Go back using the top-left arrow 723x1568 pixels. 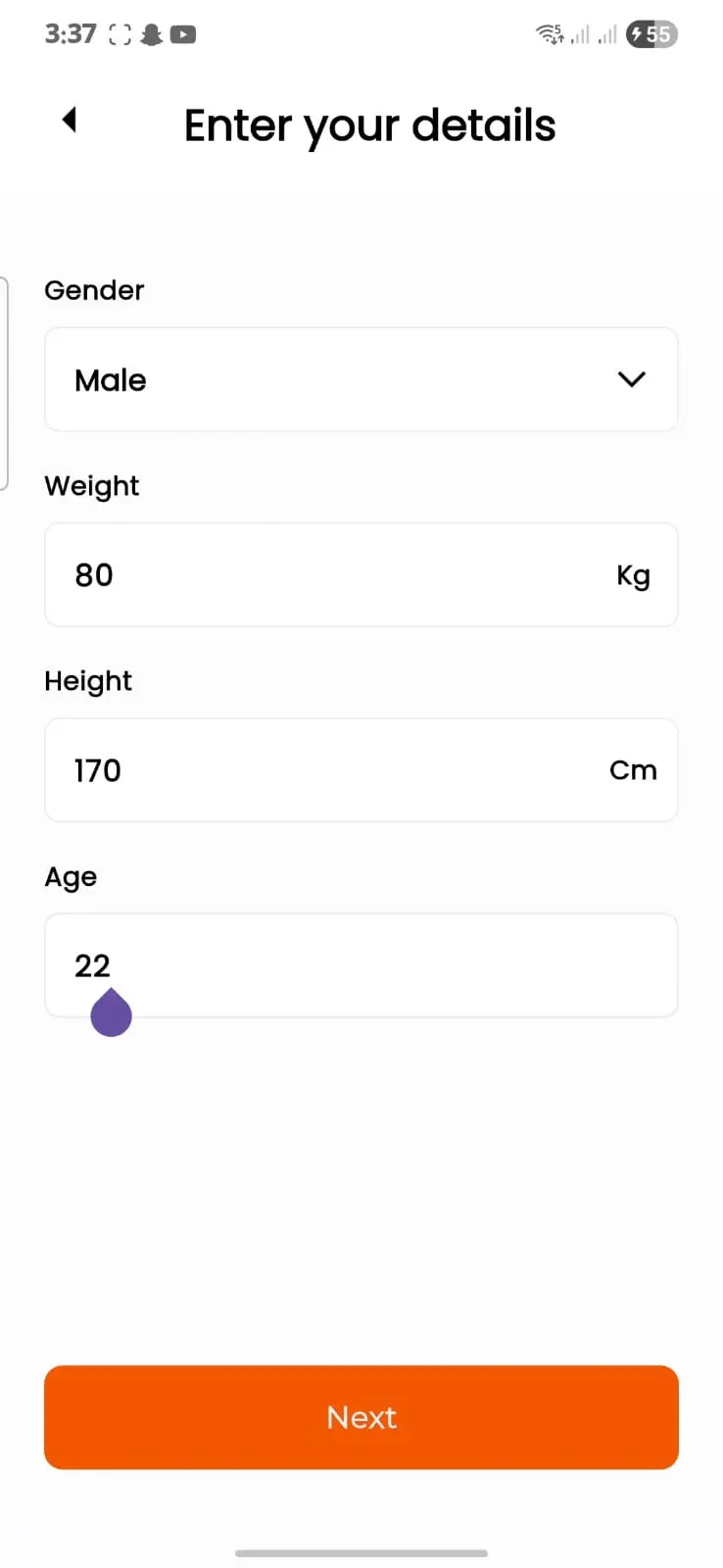(x=69, y=120)
